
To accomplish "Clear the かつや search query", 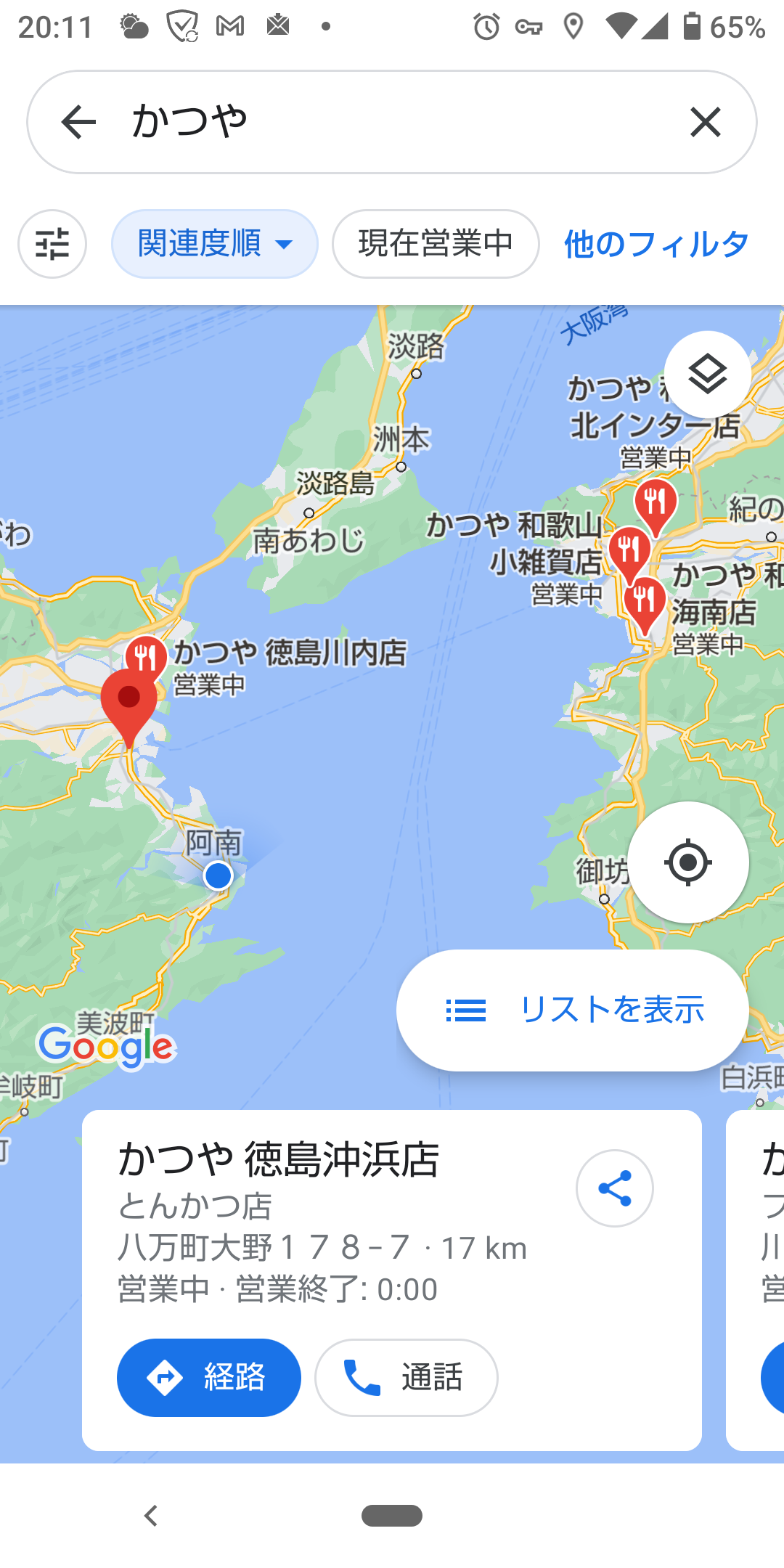I will pyautogui.click(x=705, y=122).
